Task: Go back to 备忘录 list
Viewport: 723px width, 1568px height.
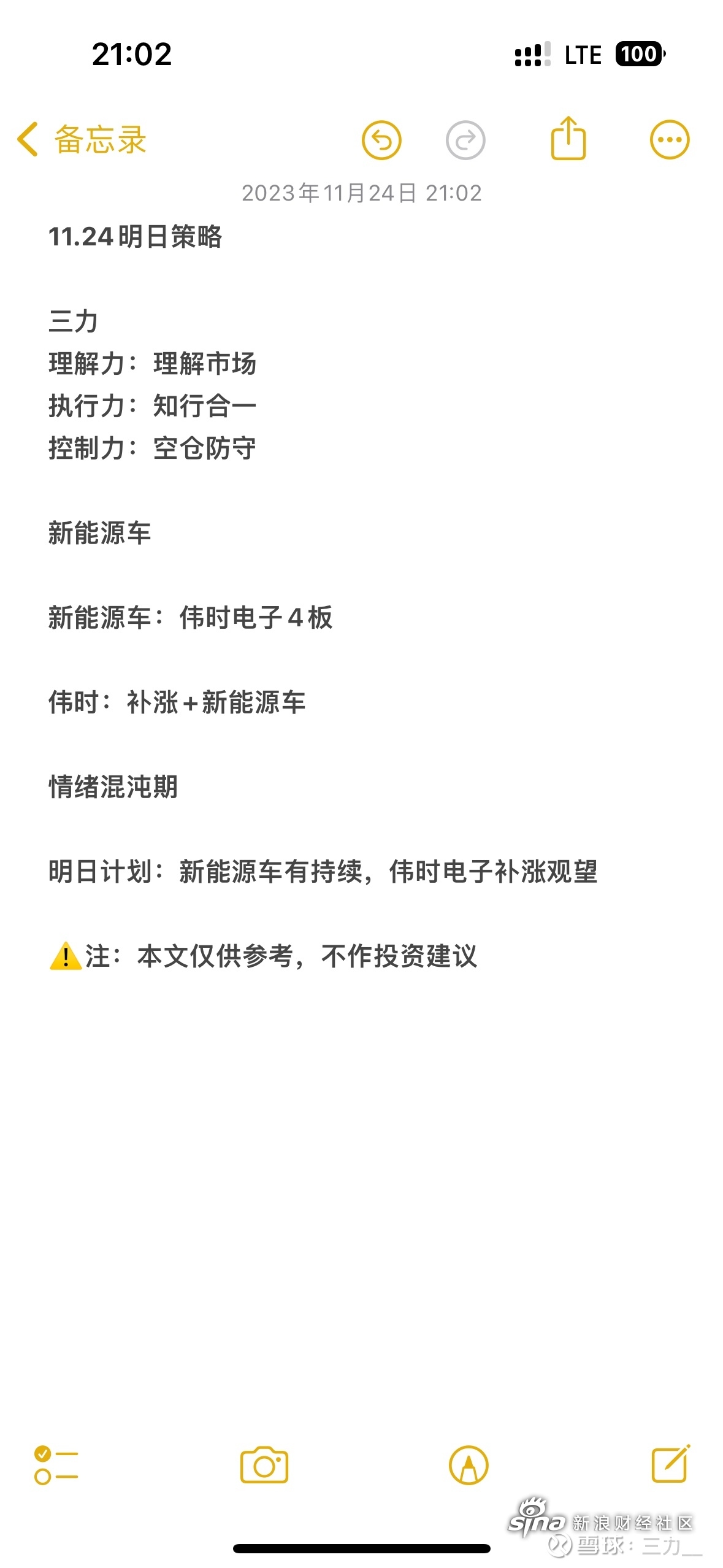Action: tap(82, 139)
